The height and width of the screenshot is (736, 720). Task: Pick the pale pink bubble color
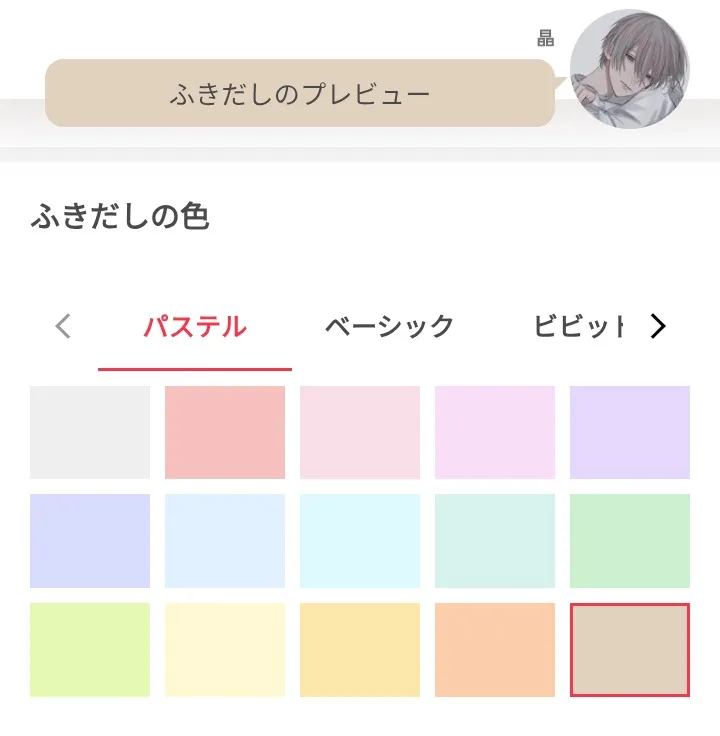click(x=360, y=433)
